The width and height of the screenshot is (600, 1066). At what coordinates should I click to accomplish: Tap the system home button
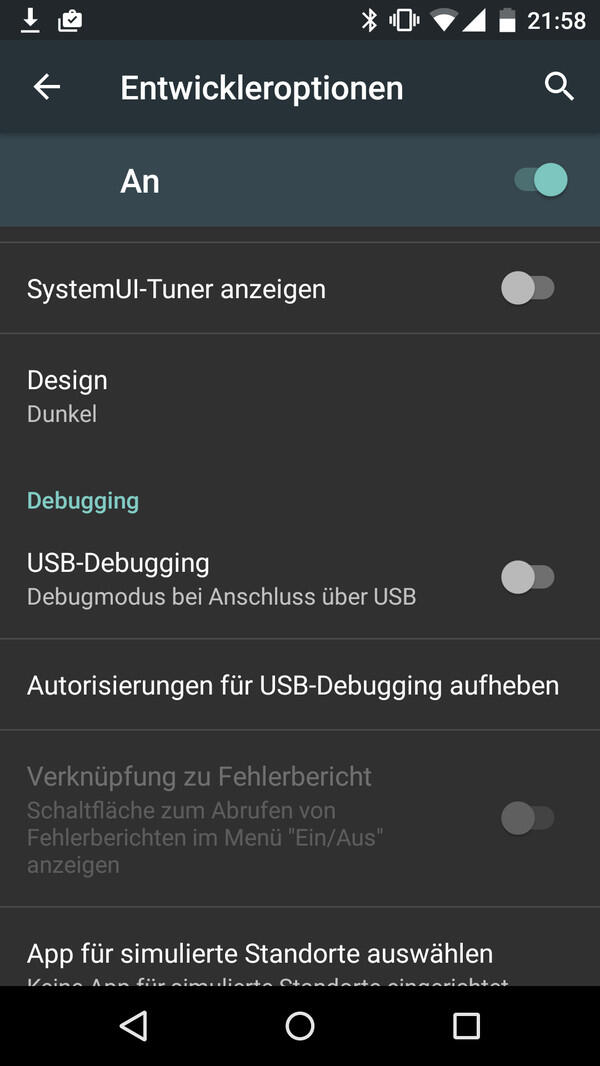300,1025
